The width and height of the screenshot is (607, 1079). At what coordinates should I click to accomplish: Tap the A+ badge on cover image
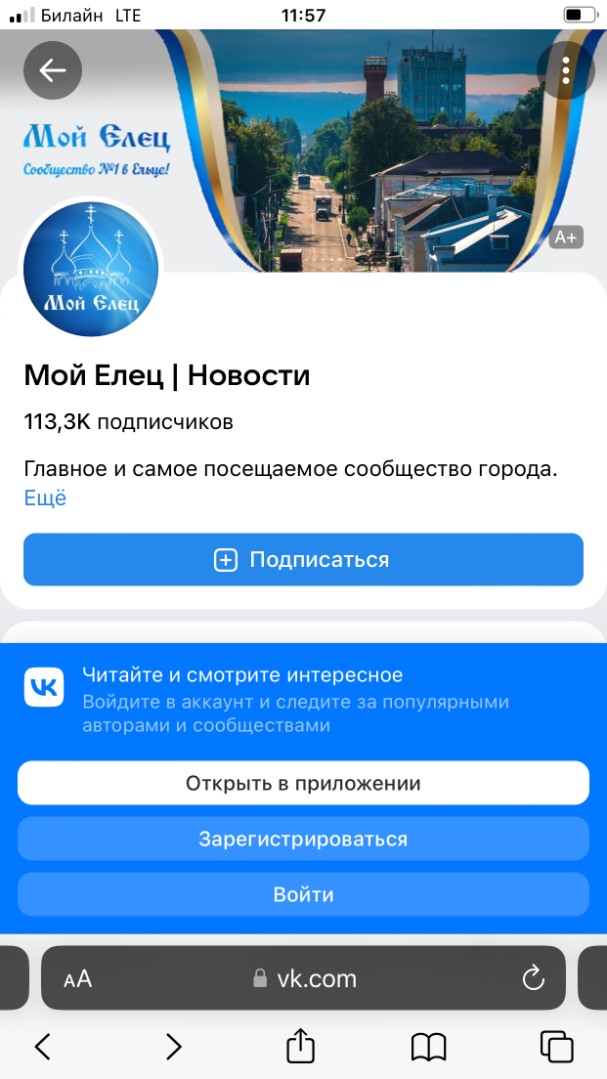point(566,237)
